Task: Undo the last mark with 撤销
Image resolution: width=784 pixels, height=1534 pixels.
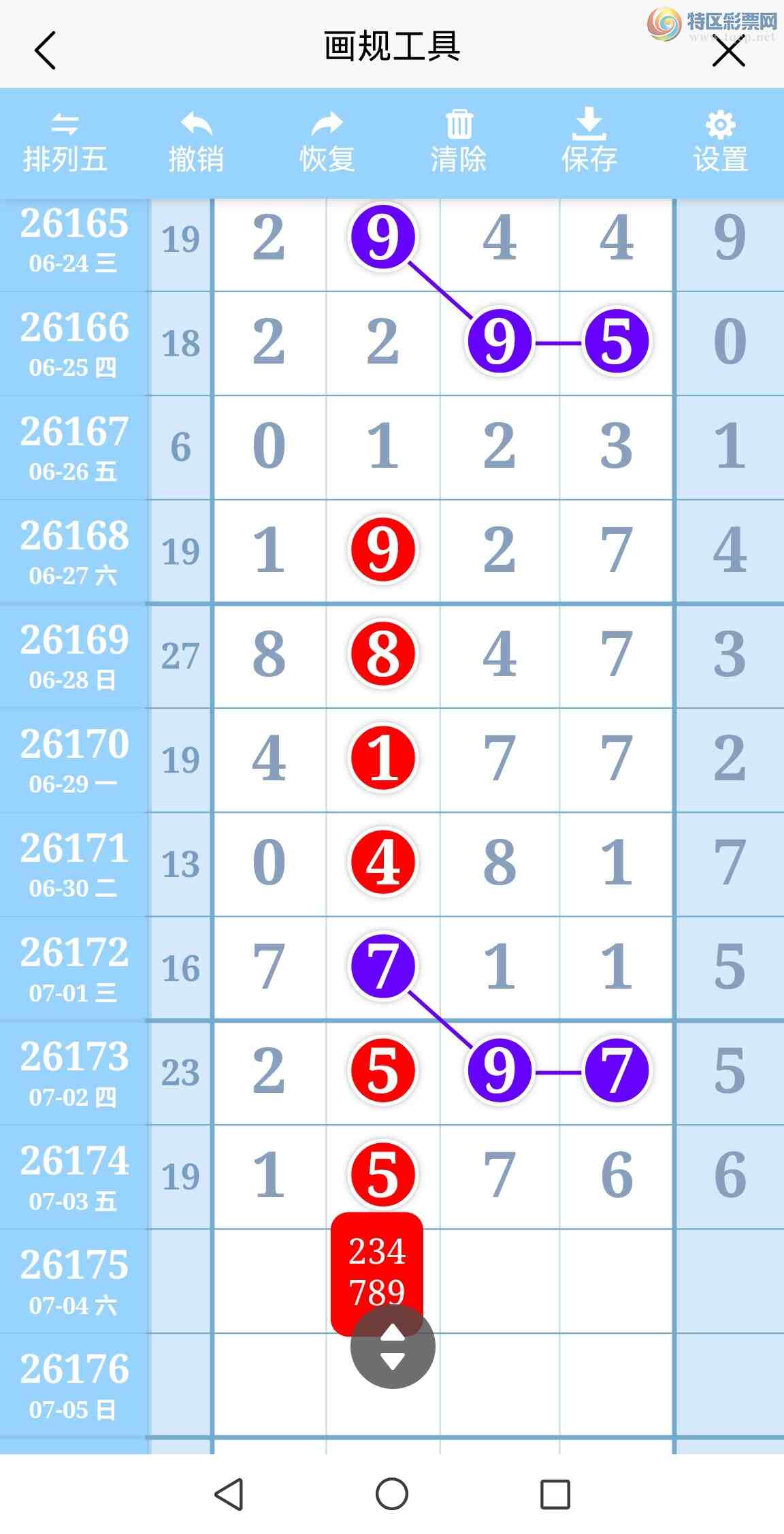Action: tap(196, 143)
